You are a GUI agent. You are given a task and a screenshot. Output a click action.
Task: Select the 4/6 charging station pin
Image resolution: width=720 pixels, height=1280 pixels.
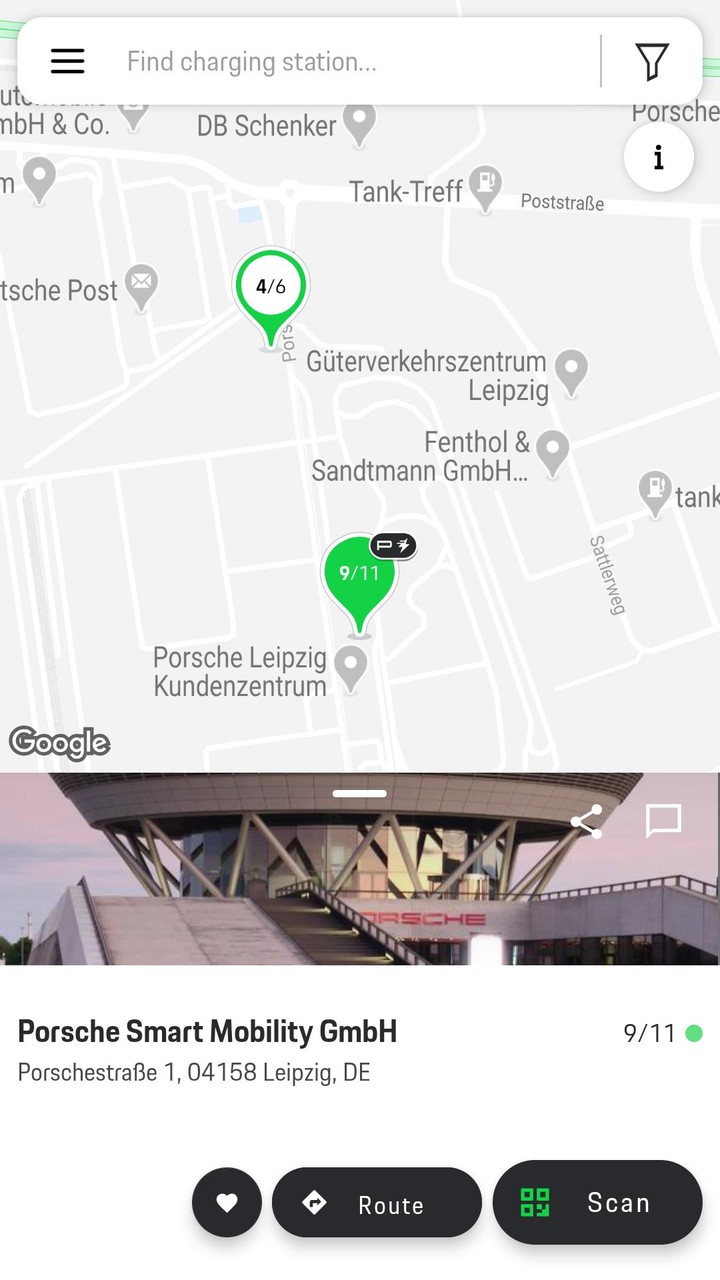coord(270,289)
